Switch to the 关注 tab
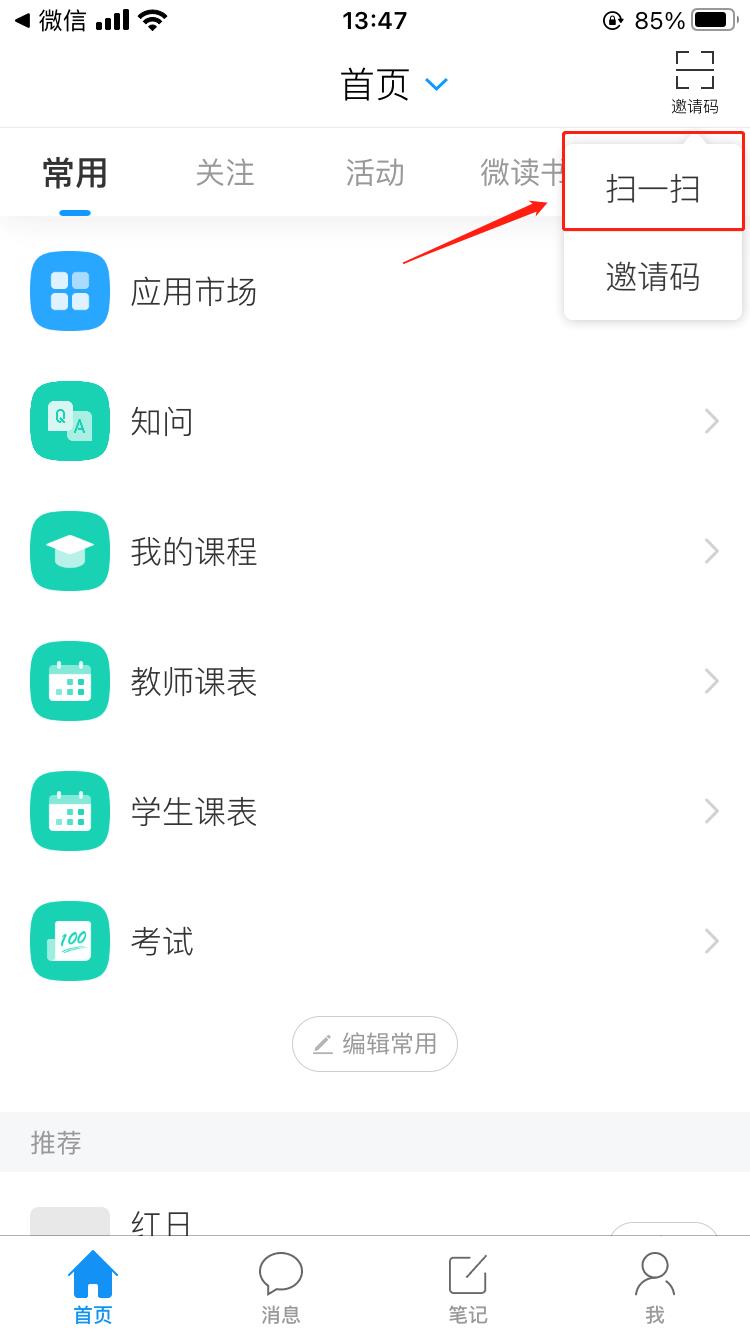 (x=225, y=173)
